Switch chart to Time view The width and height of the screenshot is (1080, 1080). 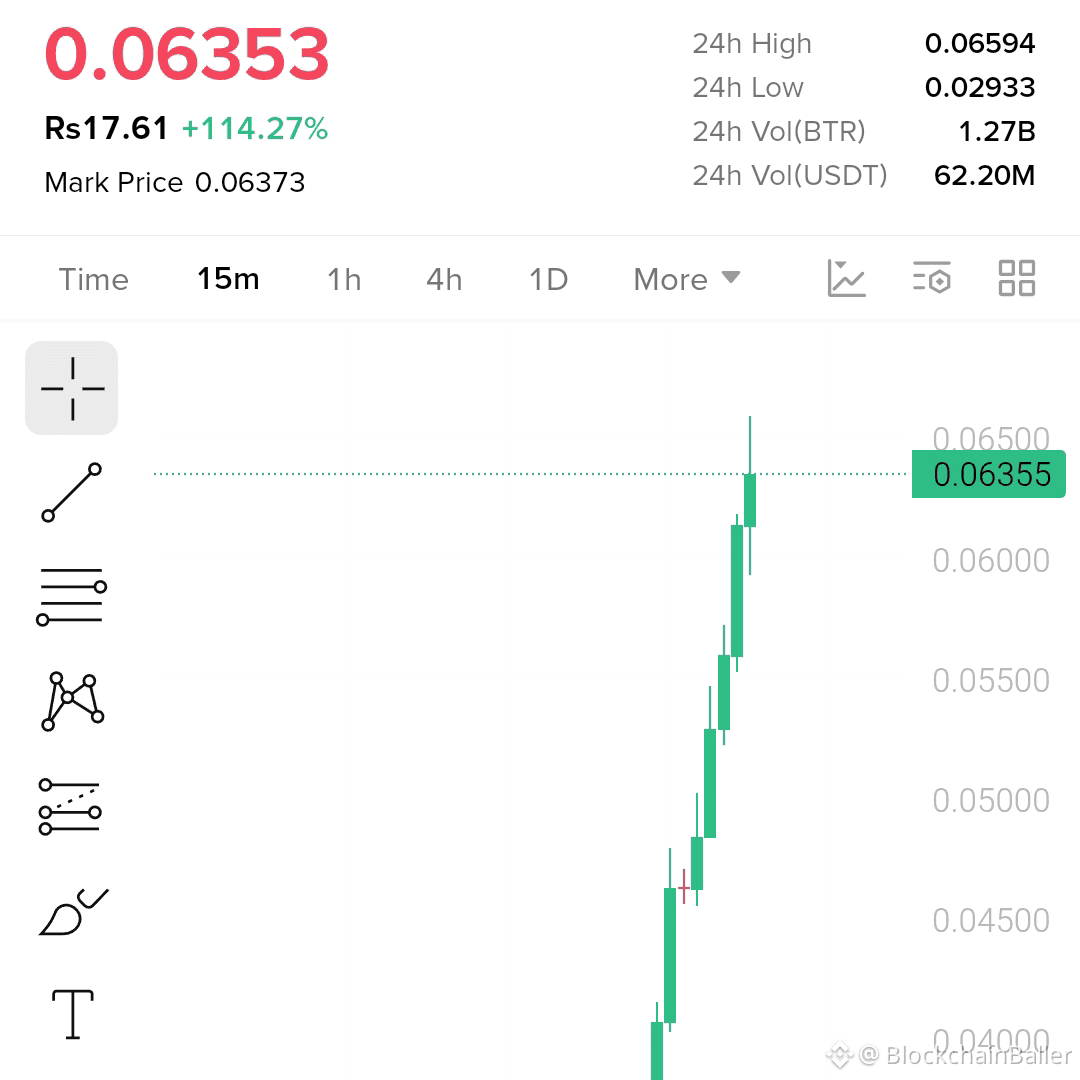pyautogui.click(x=94, y=280)
